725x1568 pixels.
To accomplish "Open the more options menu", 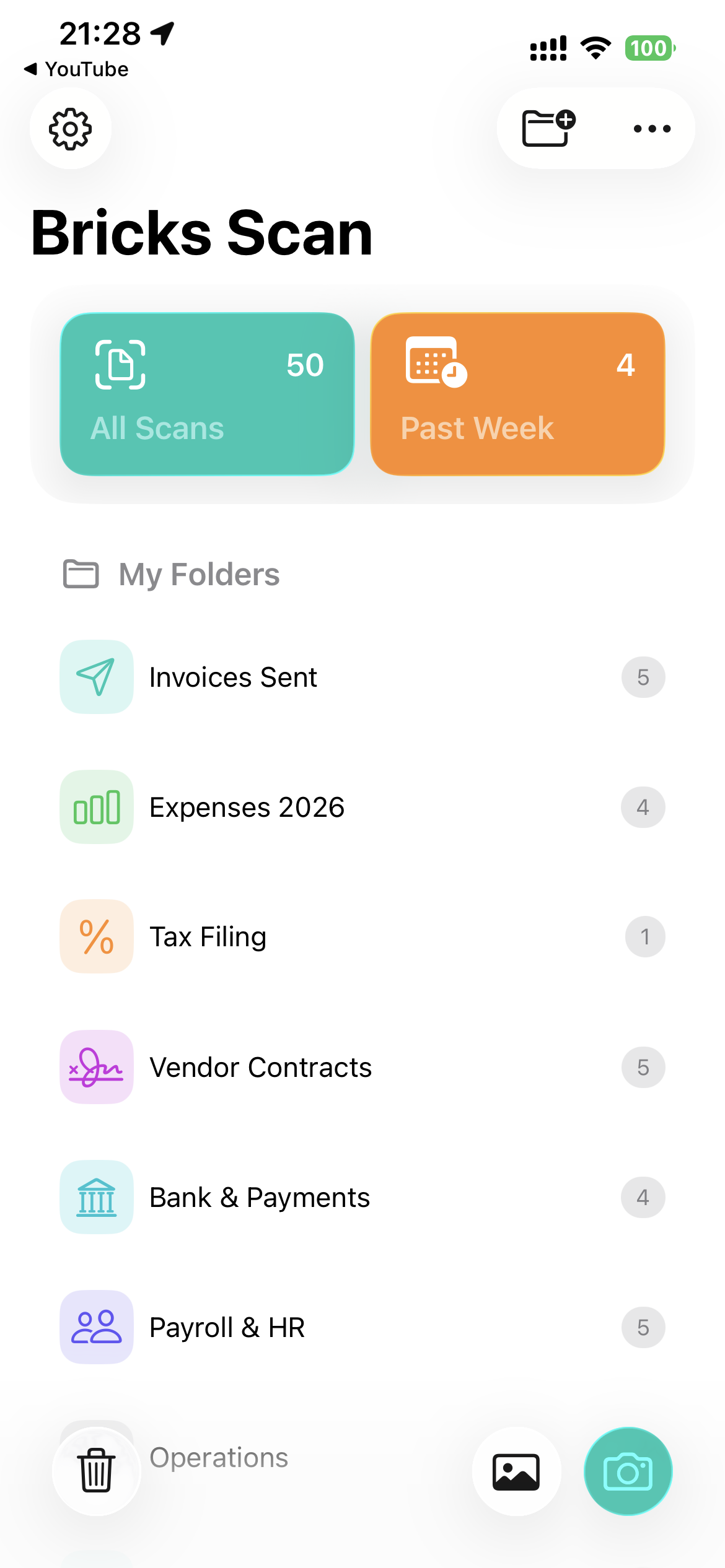I will [x=651, y=128].
